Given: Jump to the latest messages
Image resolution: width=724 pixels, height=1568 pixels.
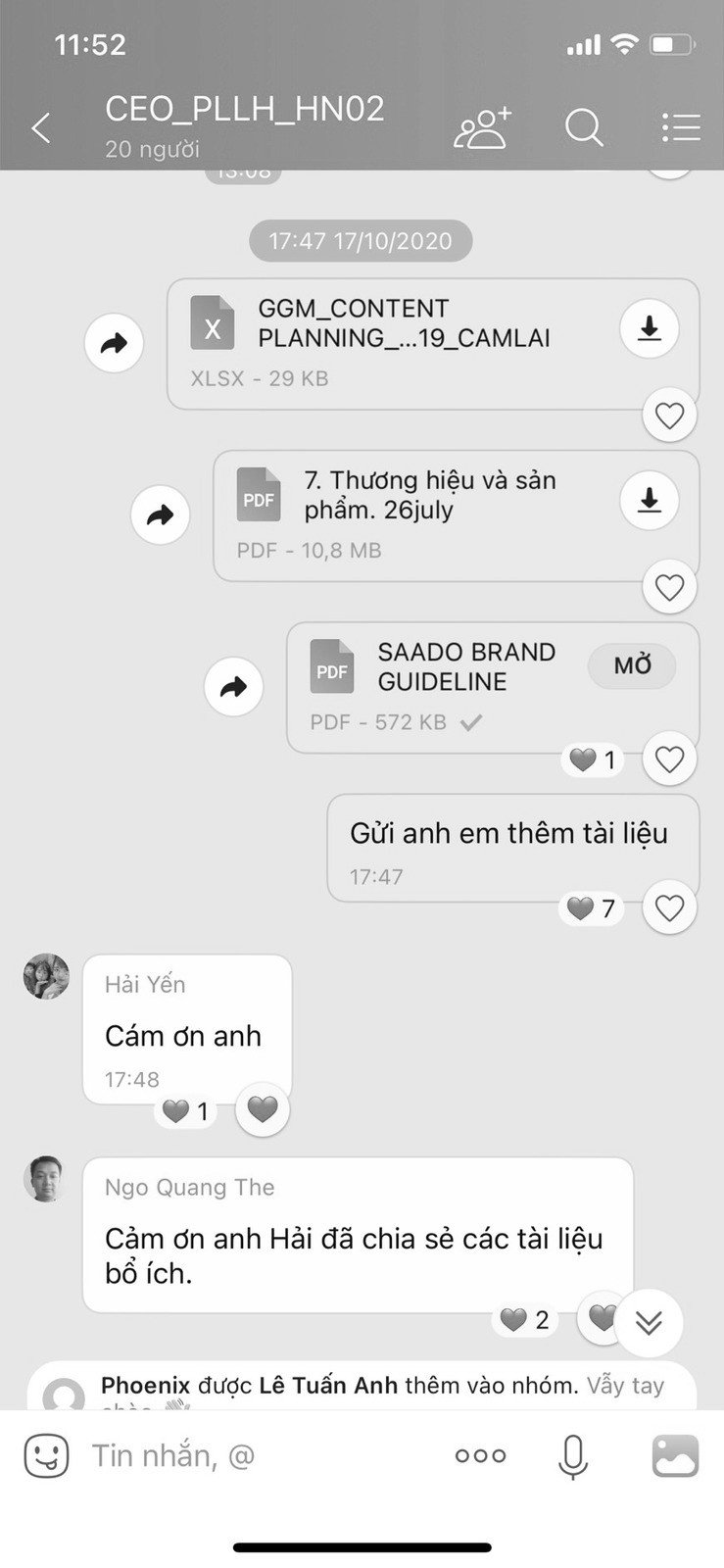Looking at the screenshot, I should (x=649, y=1323).
